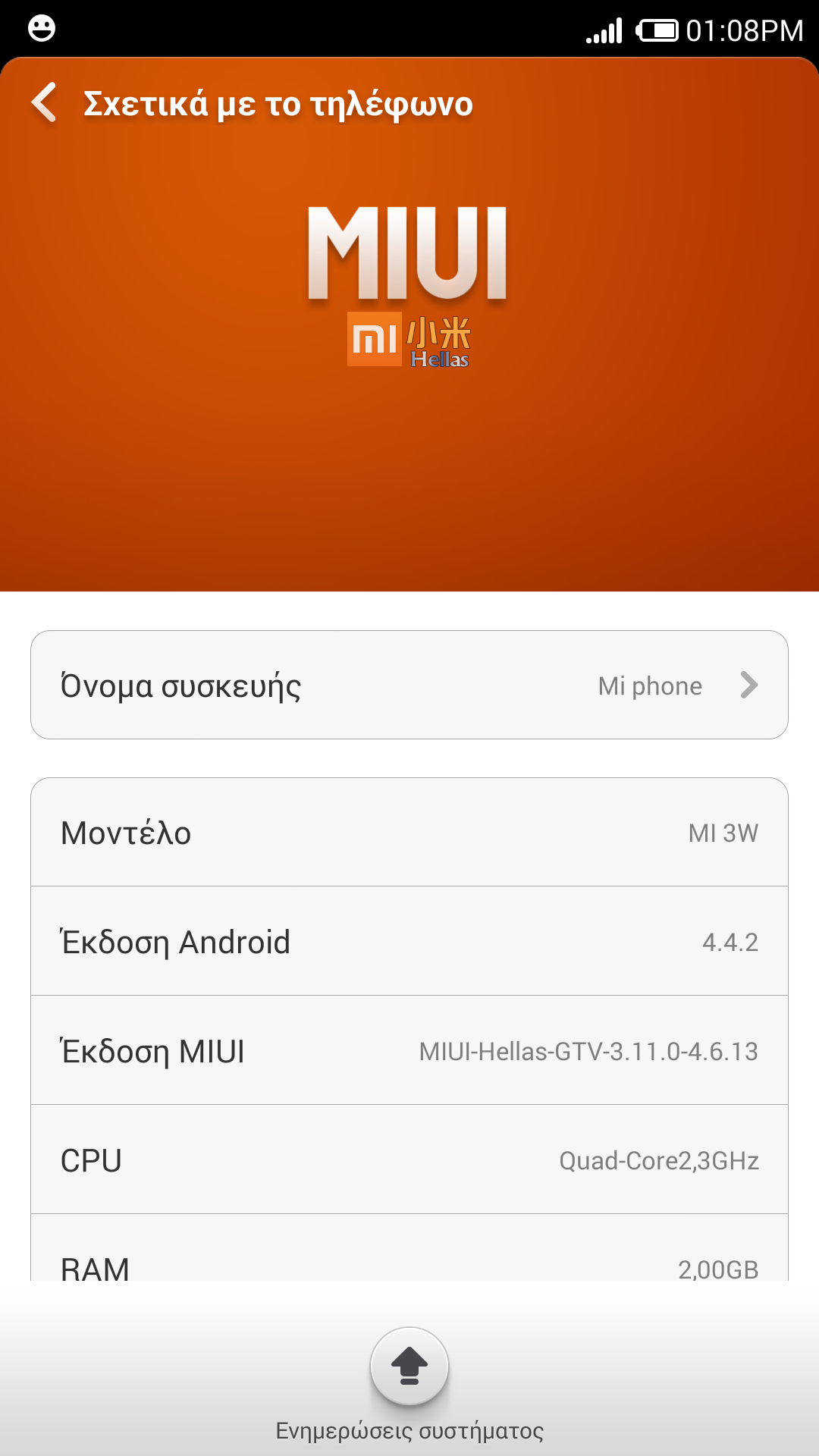The width and height of the screenshot is (819, 1456).
Task: Go back from Σχετικά με το τηλέφωνο
Action: tap(45, 102)
